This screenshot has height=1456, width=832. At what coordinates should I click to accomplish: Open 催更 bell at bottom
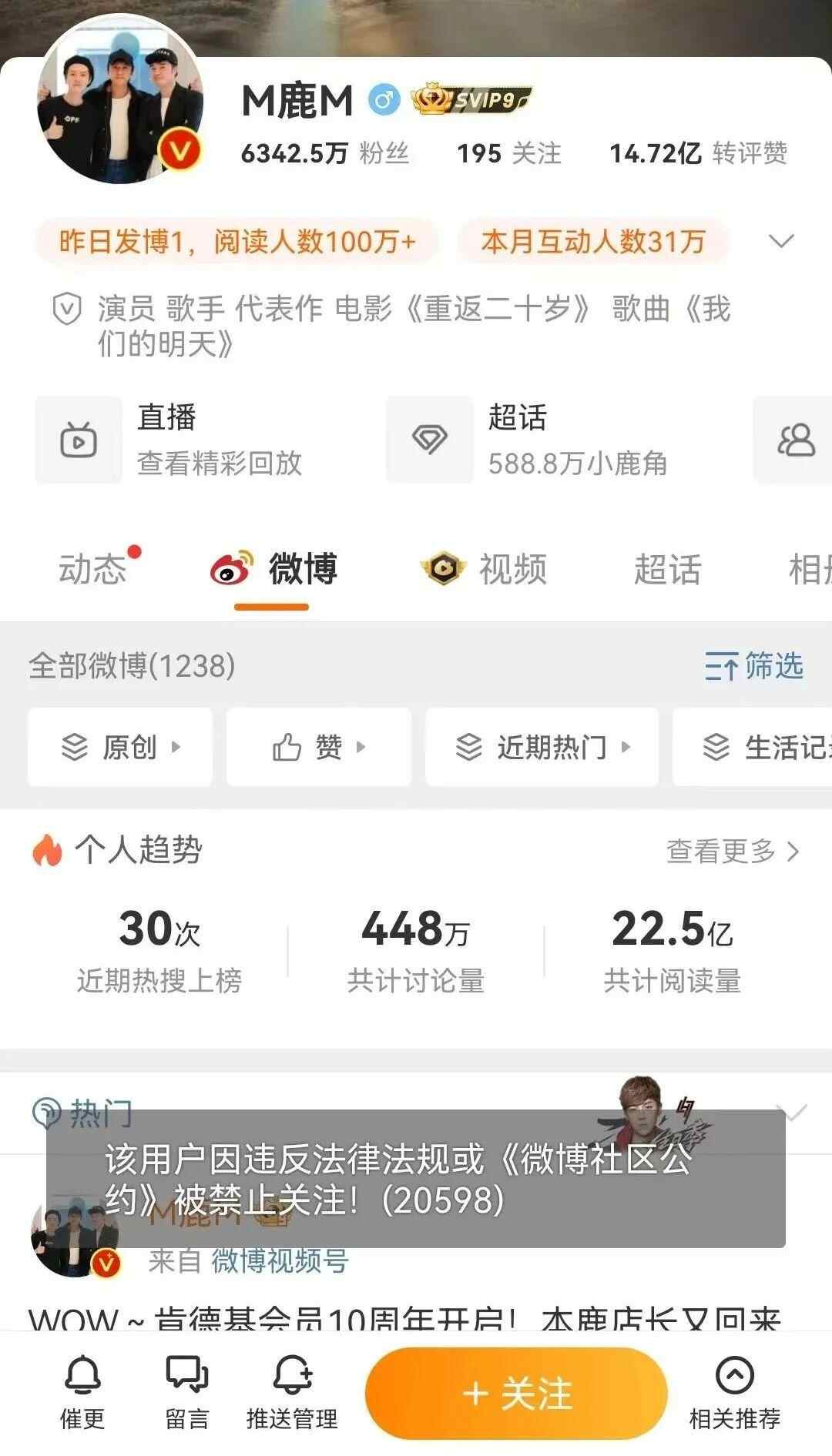click(x=82, y=1391)
